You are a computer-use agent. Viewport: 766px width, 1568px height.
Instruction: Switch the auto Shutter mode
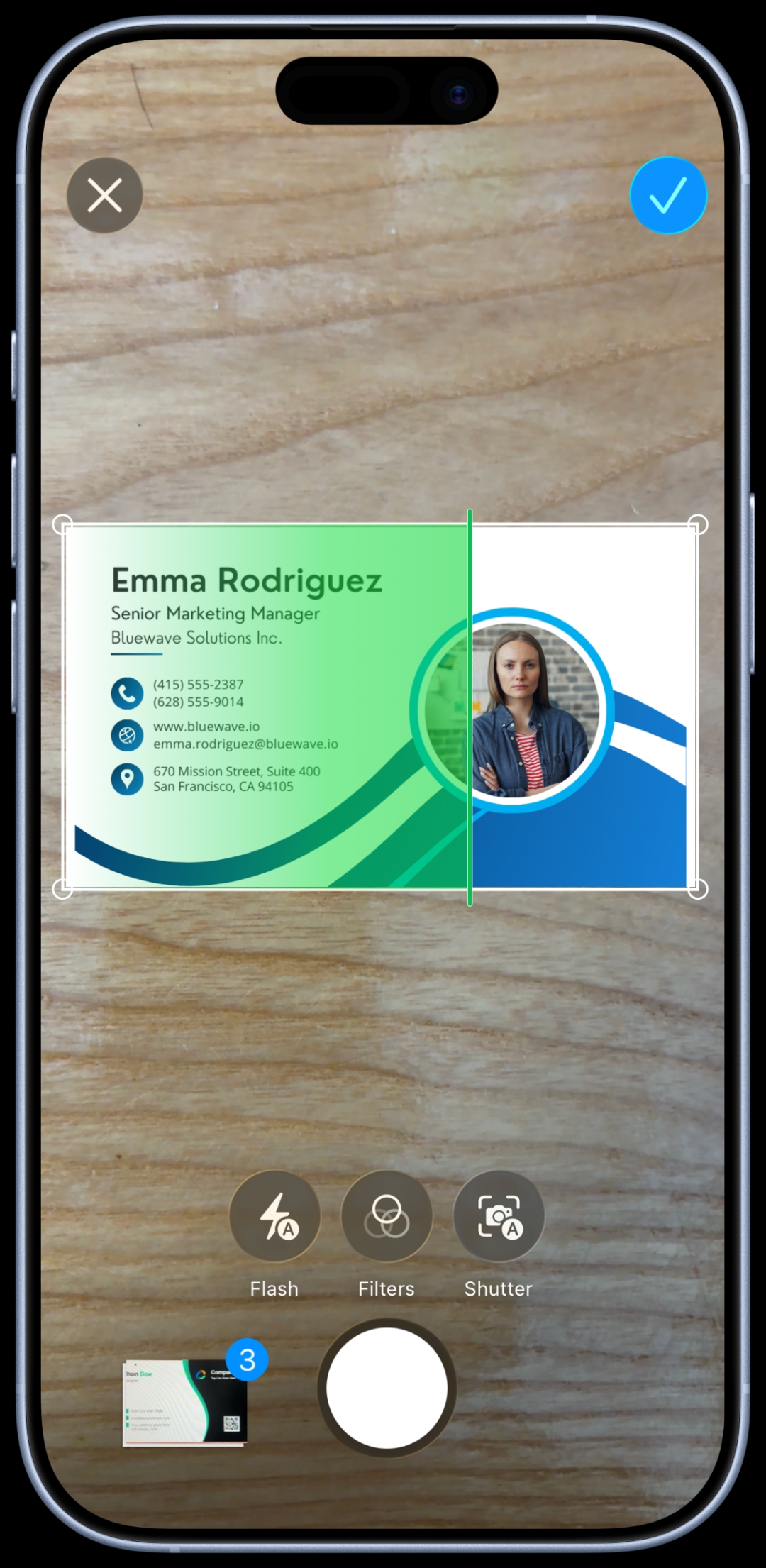[499, 1216]
